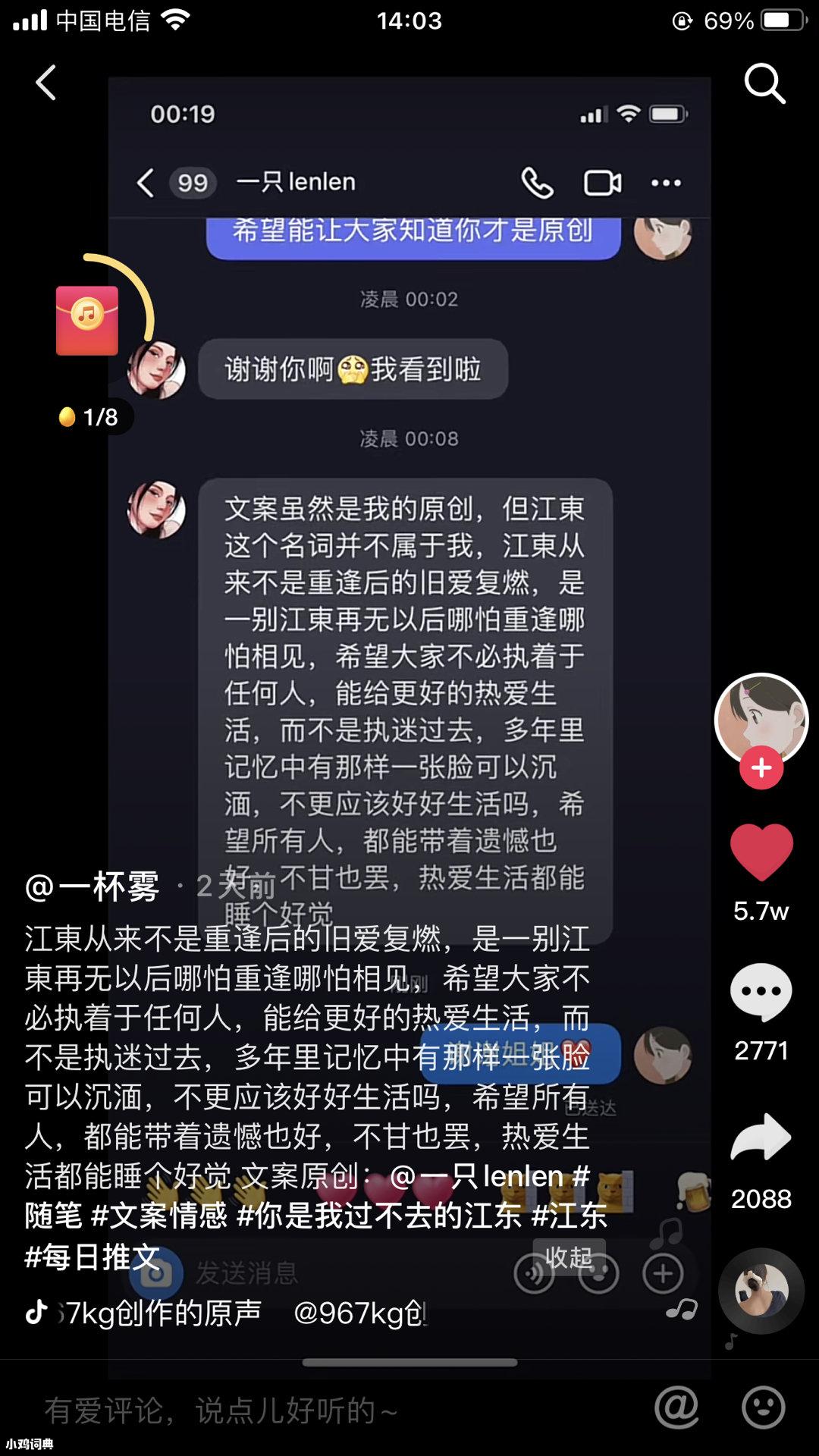Go back from this video
Viewport: 819px width, 1456px height.
point(46,83)
